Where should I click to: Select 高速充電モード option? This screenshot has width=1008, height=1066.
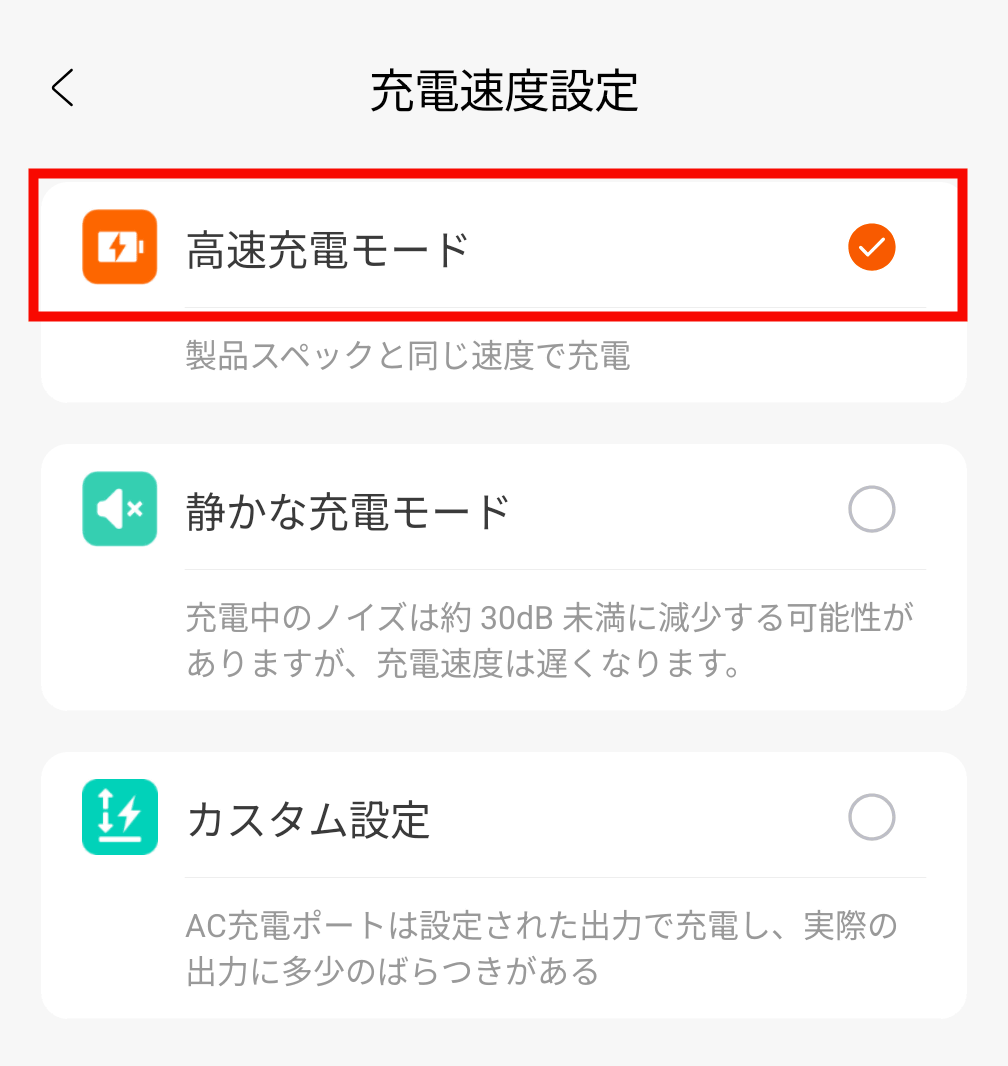pyautogui.click(x=871, y=247)
